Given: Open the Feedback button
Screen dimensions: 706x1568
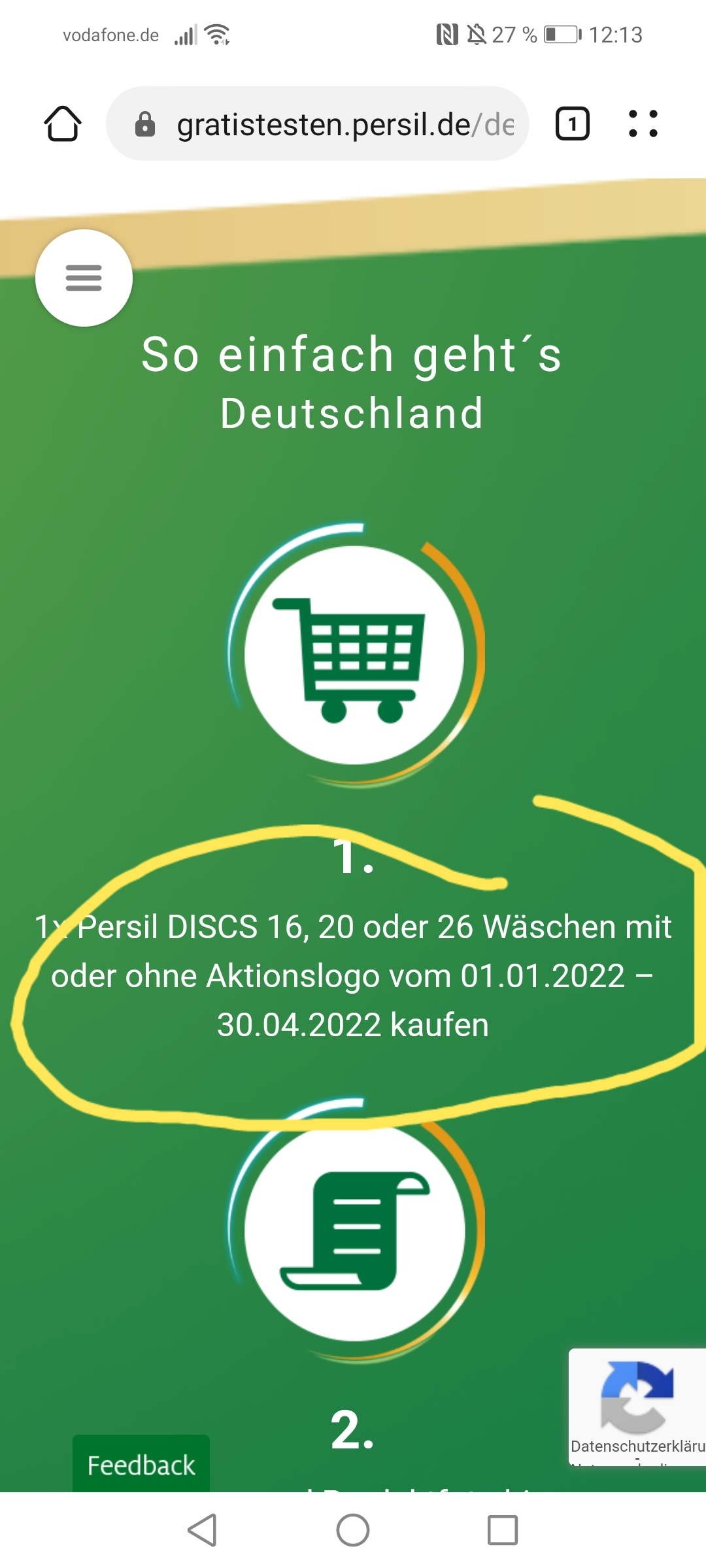Looking at the screenshot, I should pyautogui.click(x=141, y=1464).
